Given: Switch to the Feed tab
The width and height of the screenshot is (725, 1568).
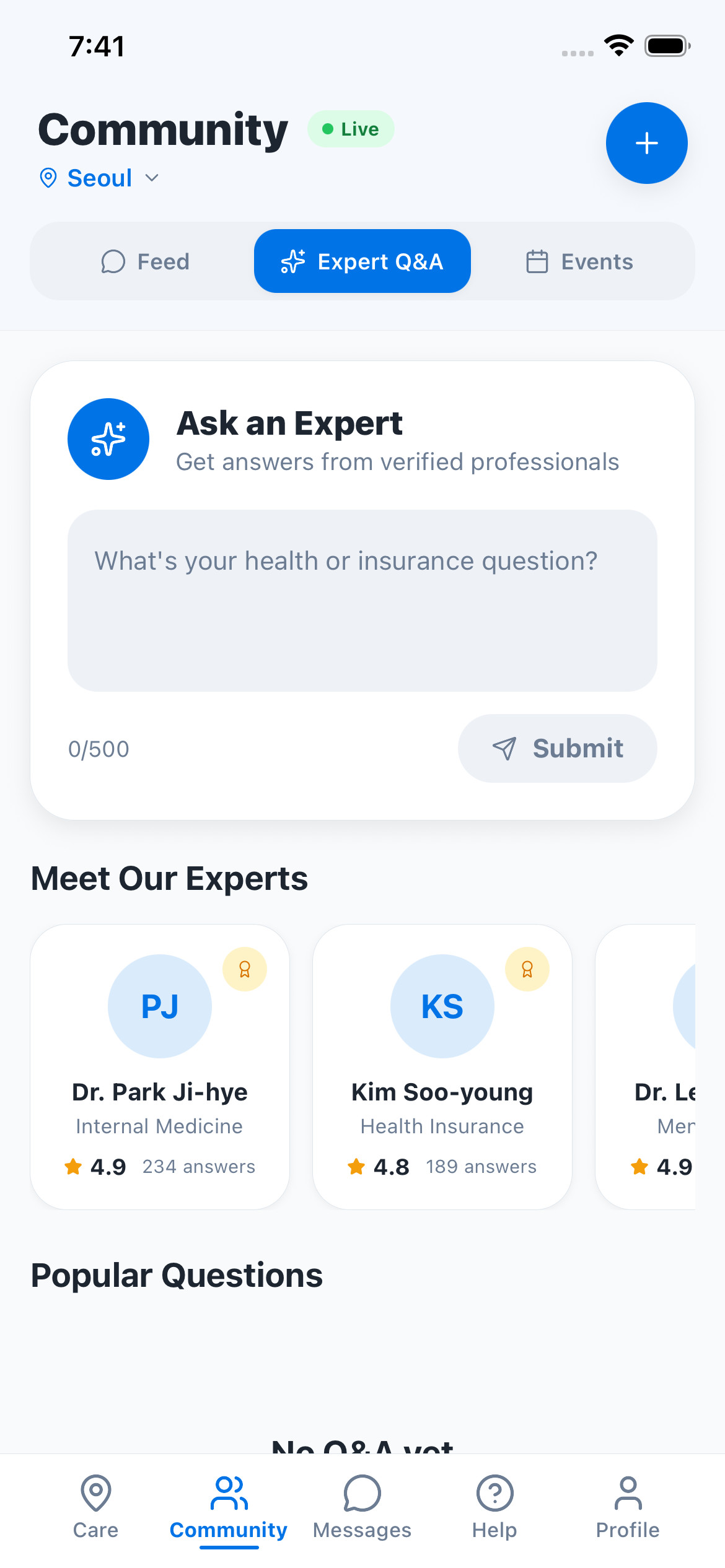Looking at the screenshot, I should (145, 262).
